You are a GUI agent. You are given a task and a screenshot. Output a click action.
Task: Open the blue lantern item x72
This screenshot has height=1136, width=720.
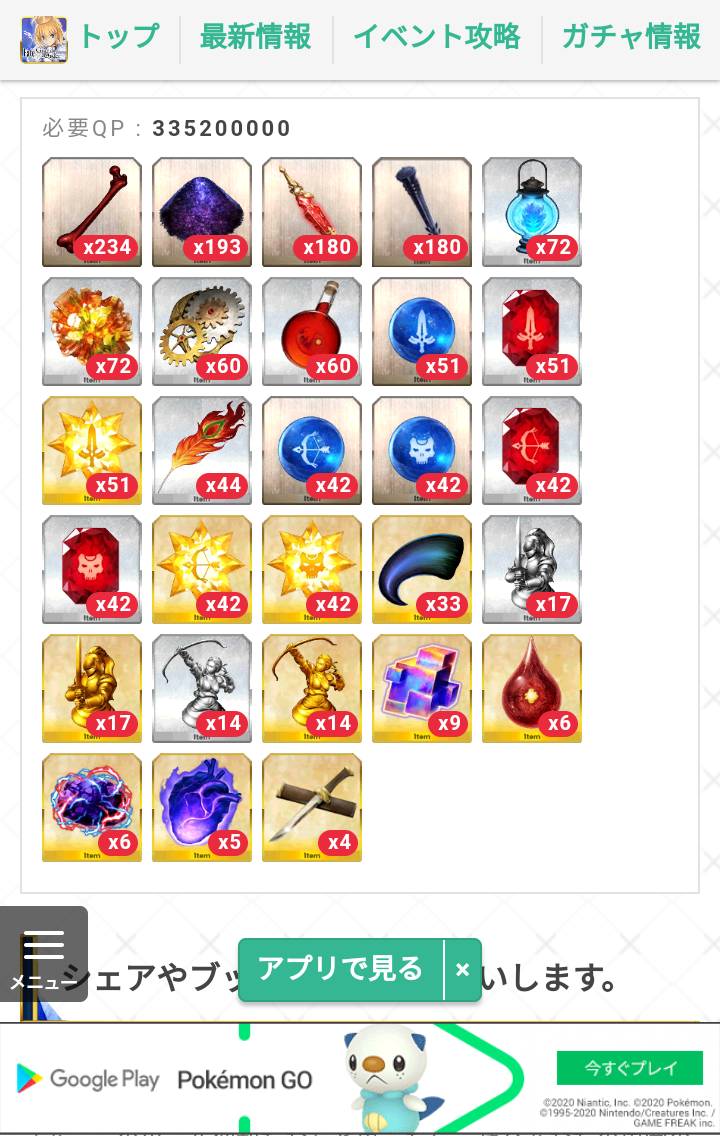point(532,212)
